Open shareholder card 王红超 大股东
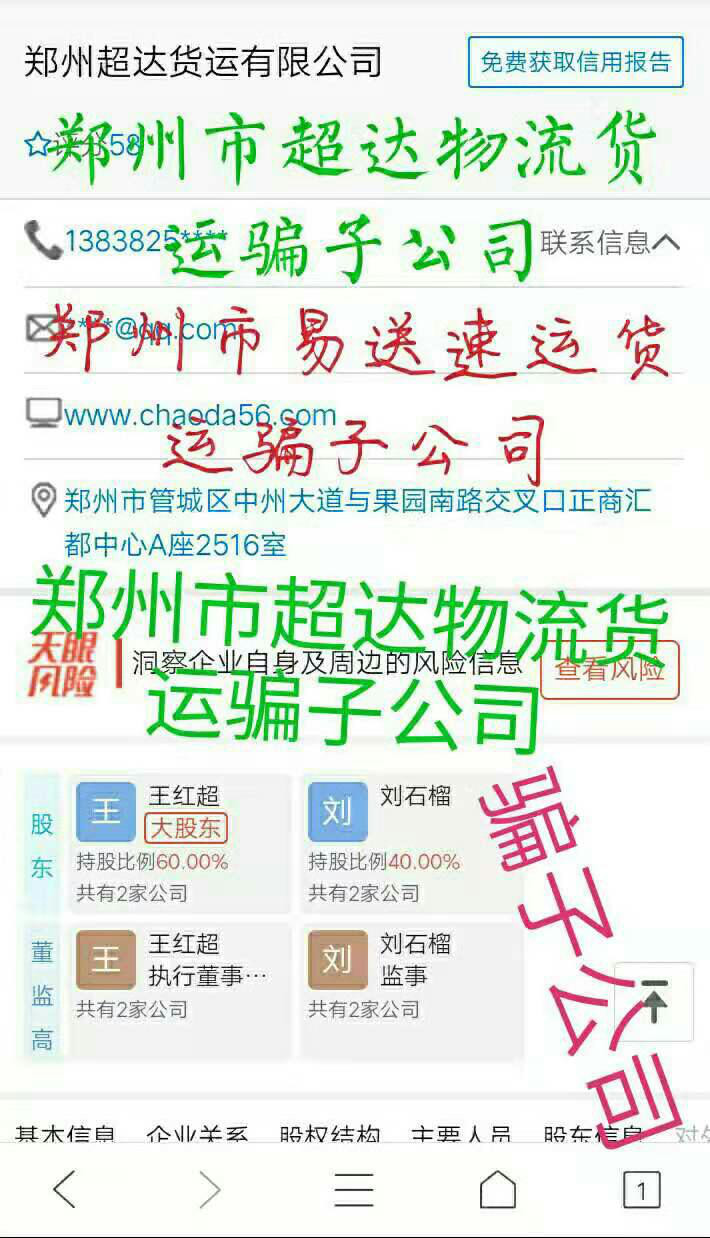 [180, 843]
